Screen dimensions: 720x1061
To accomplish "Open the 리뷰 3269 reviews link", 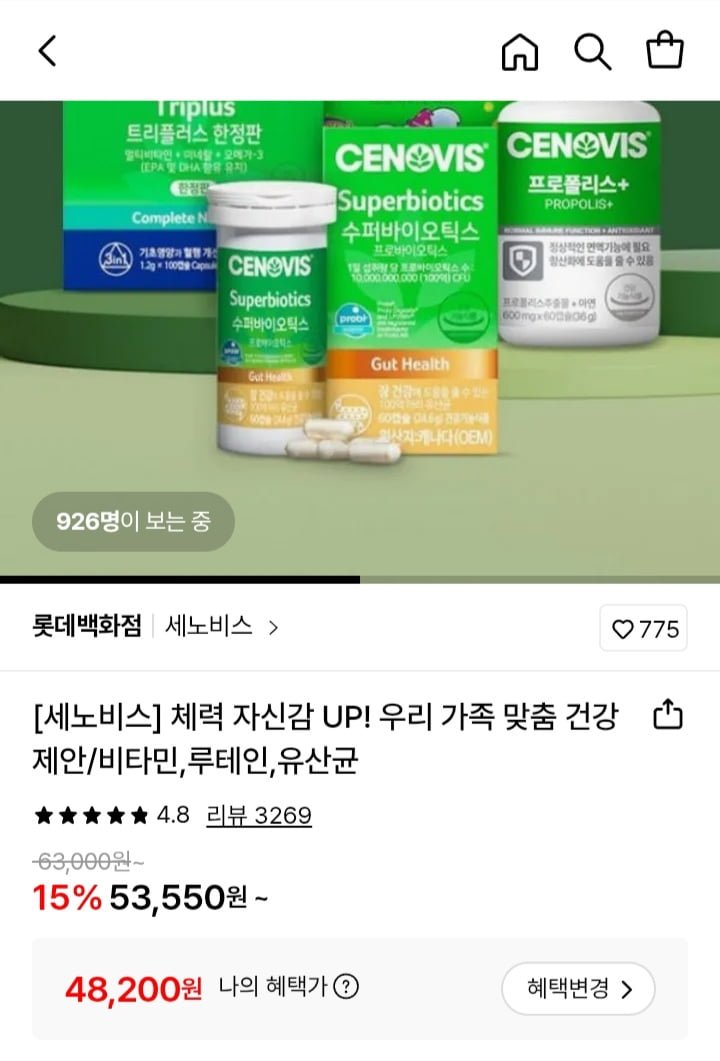I will 259,815.
